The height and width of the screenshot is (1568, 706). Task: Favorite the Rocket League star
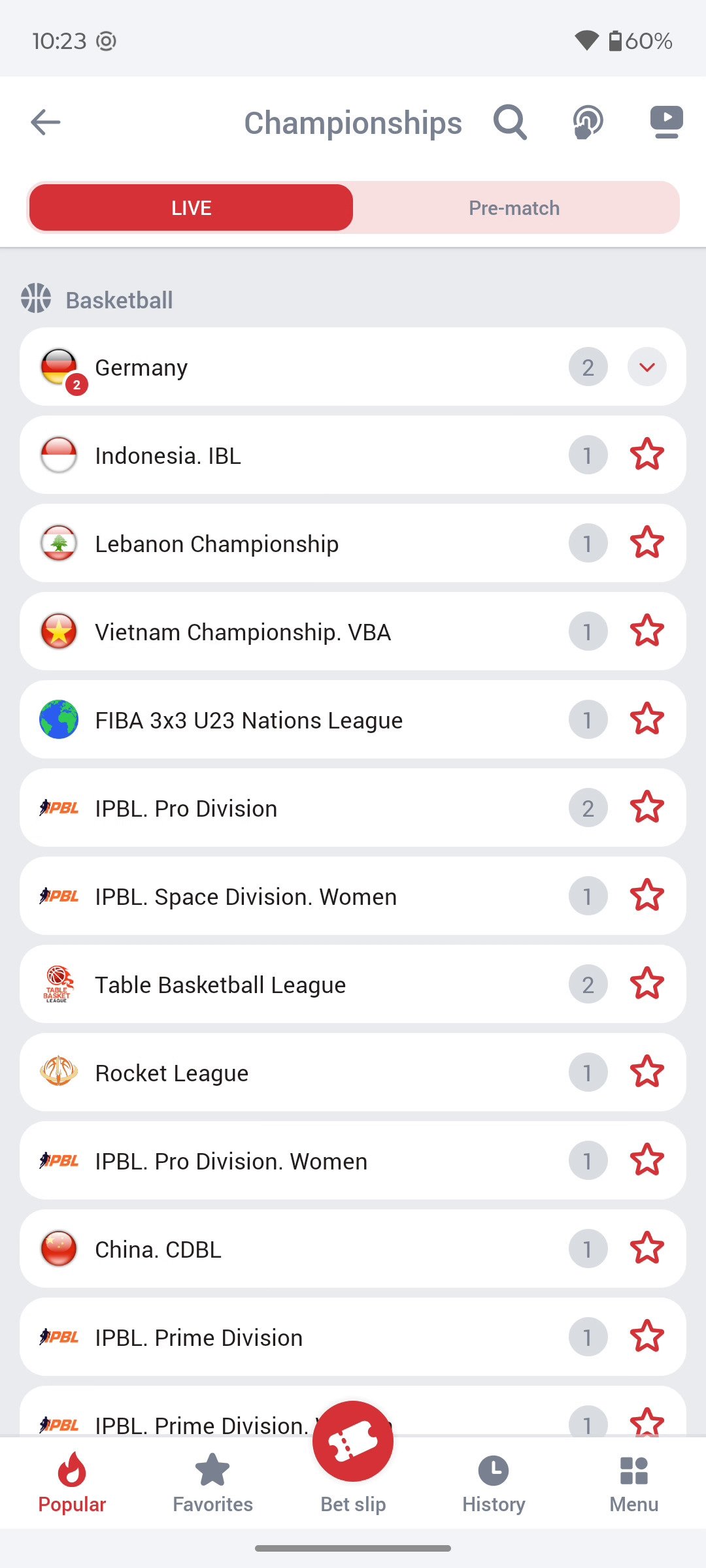coord(647,1072)
